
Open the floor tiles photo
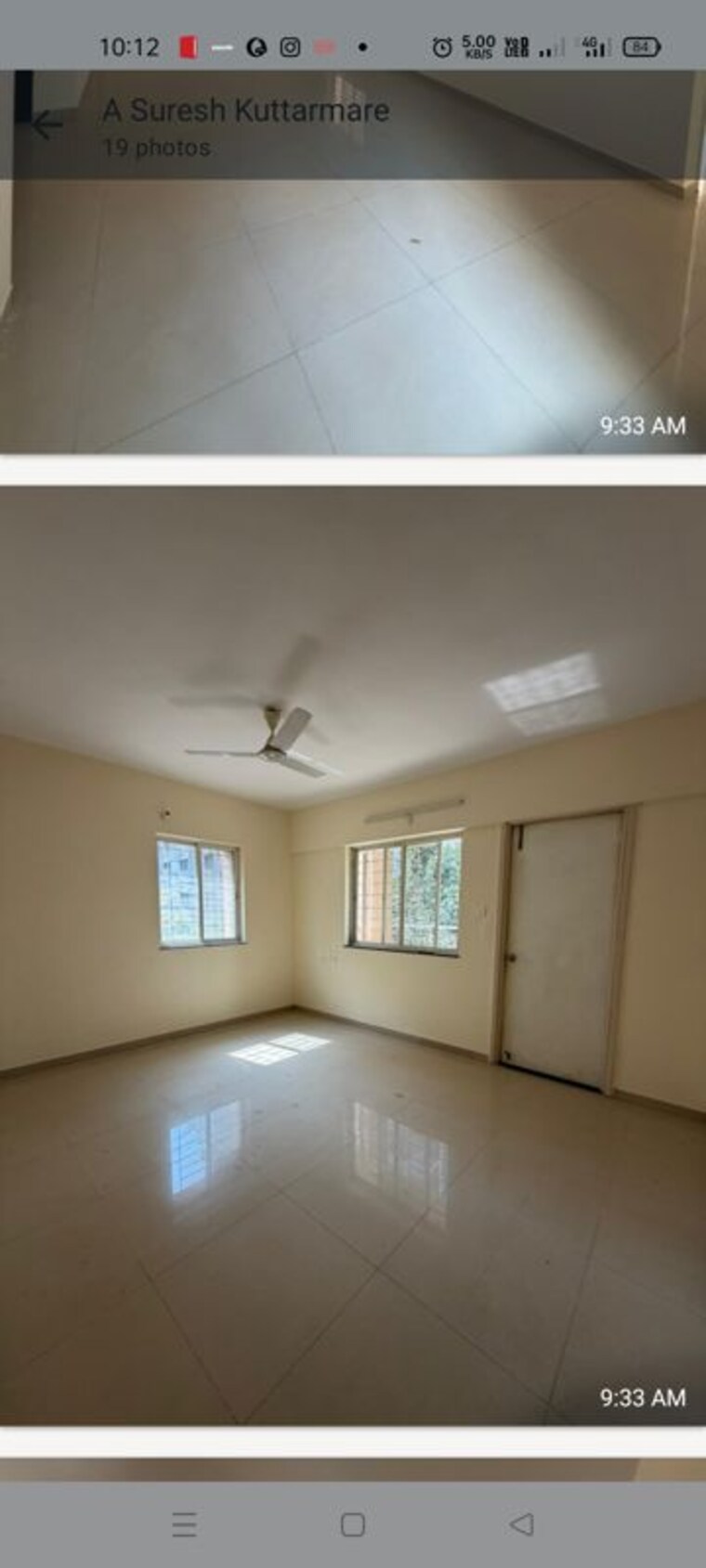353,316
